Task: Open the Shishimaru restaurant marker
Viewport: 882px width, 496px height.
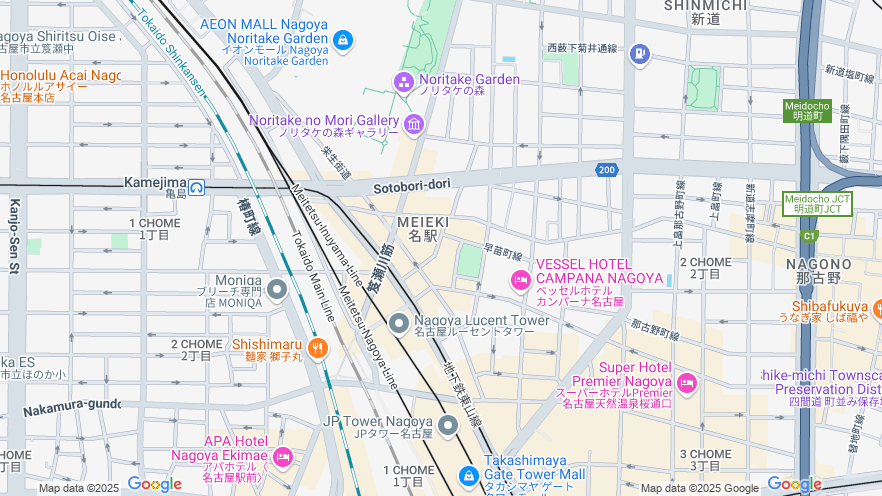Action: click(318, 348)
